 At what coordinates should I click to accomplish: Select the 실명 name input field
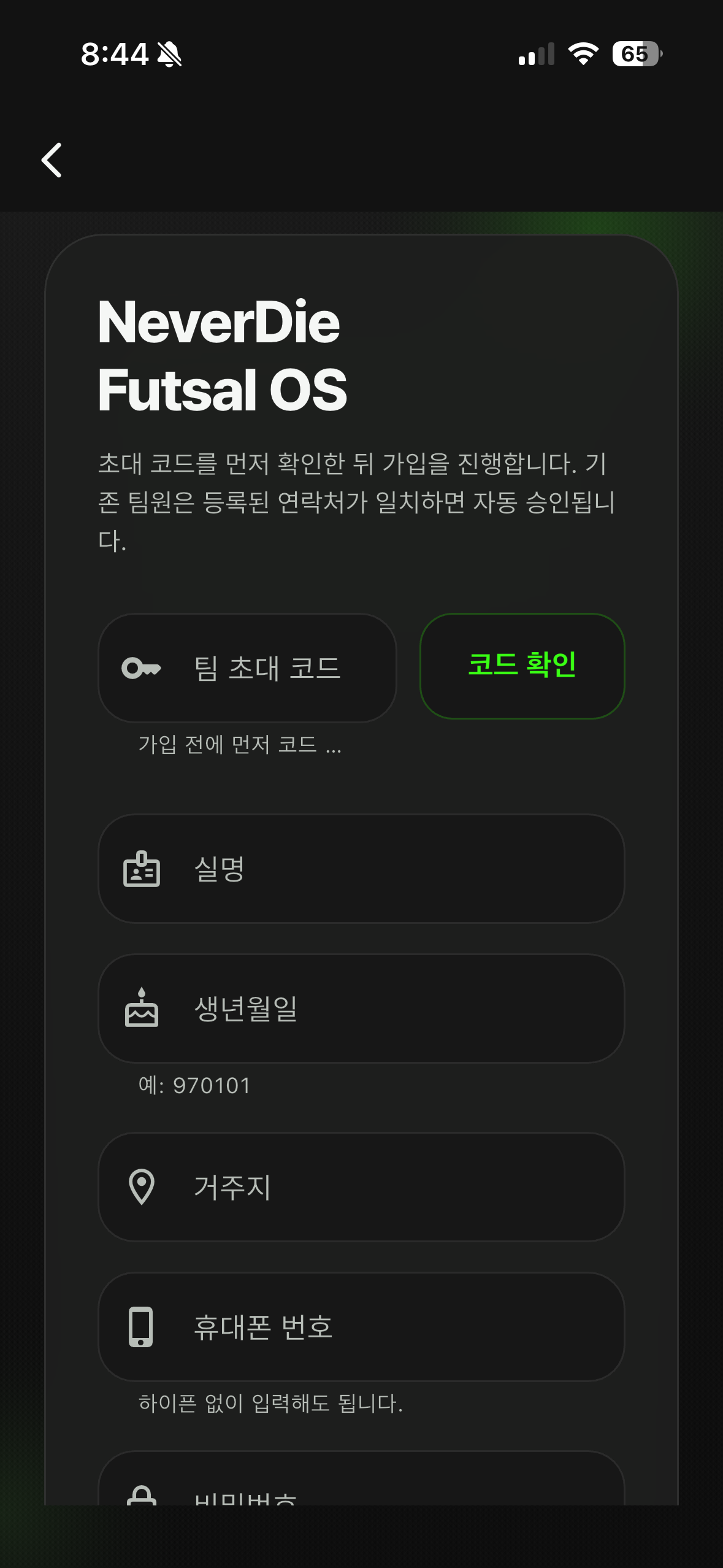[362, 868]
